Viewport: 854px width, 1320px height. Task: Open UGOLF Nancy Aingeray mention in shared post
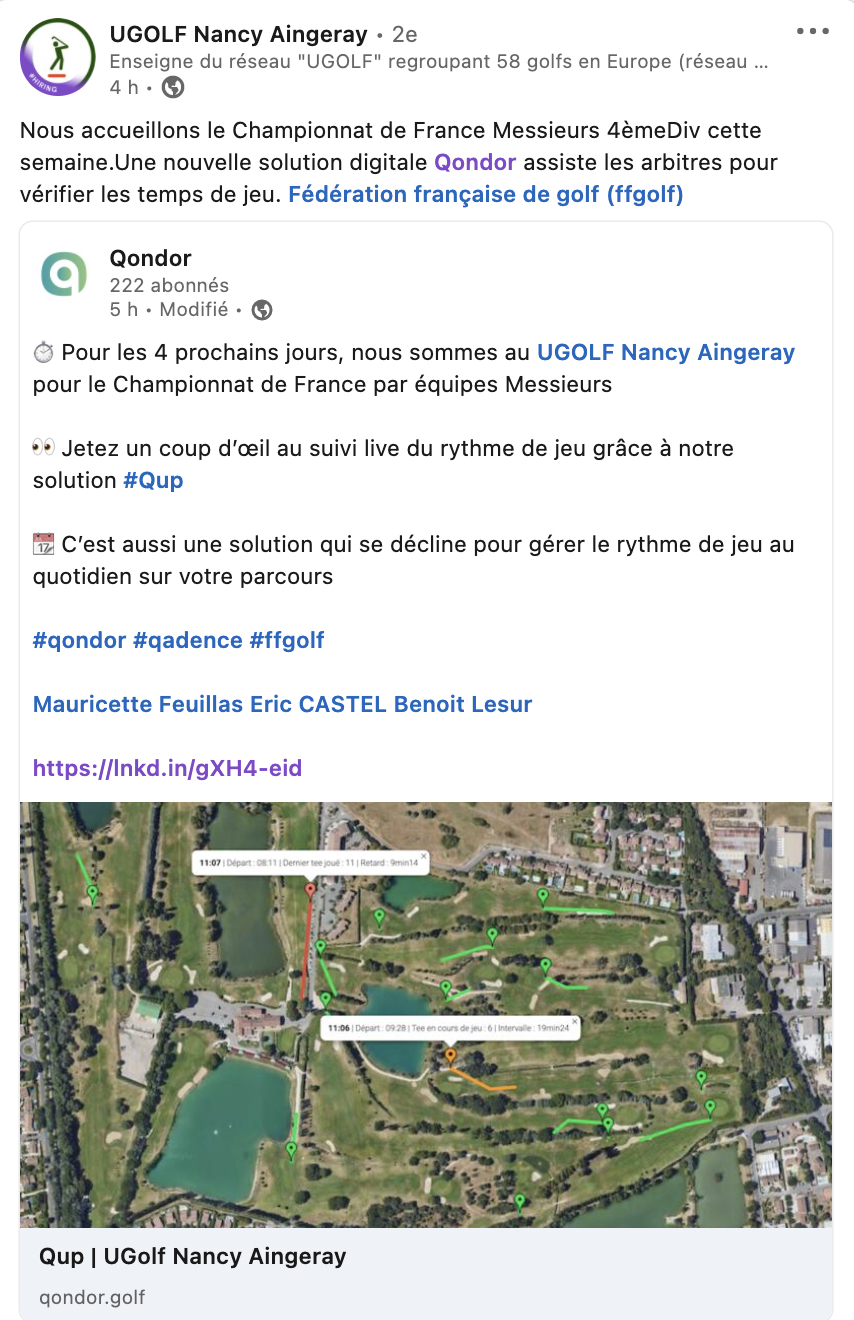click(665, 352)
